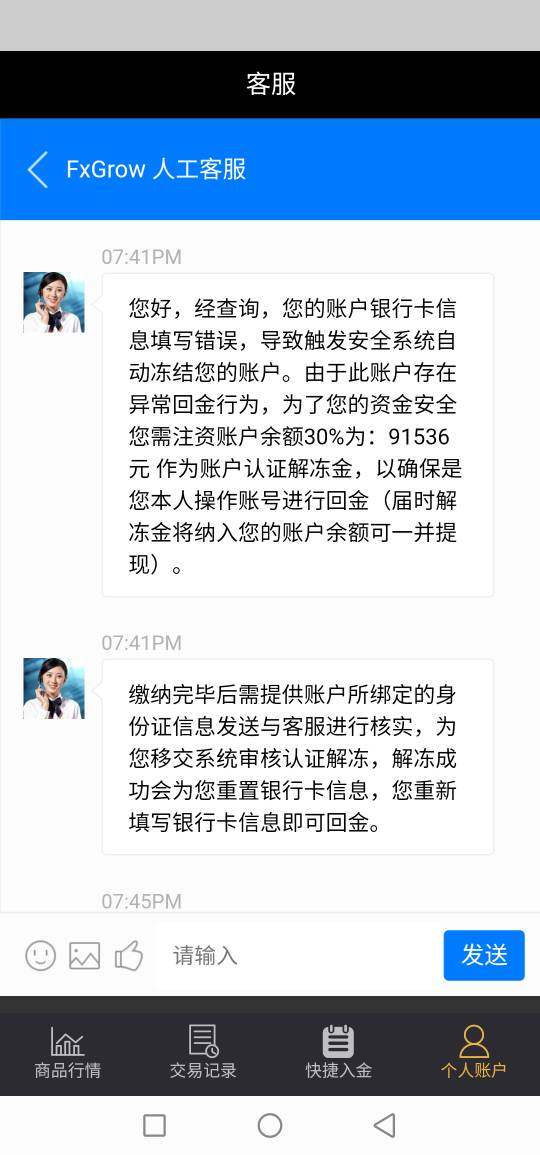The image size is (540, 1155).
Task: Switch to the 商品行情 tab
Action: tap(68, 1052)
